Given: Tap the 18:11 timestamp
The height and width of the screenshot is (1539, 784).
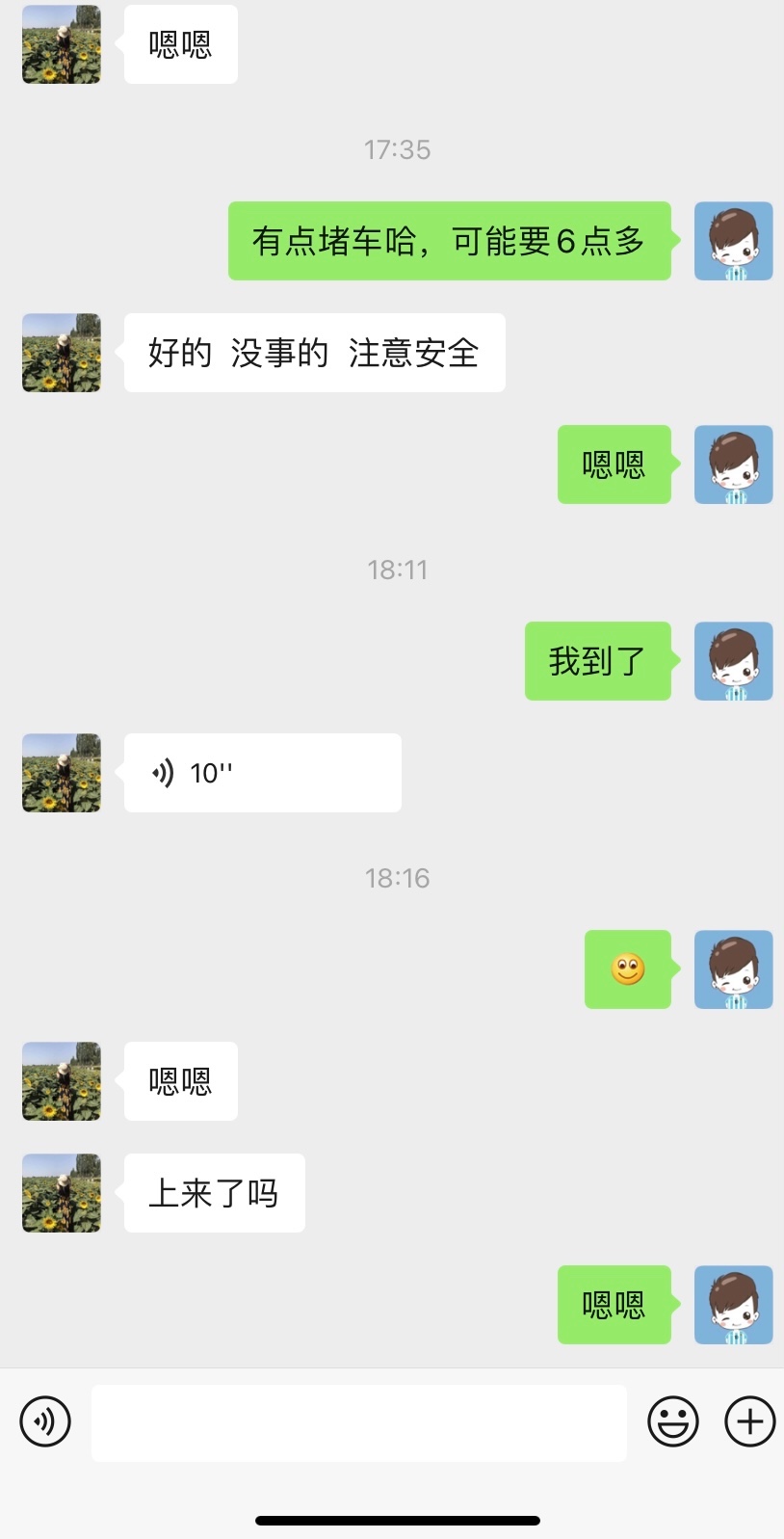Looking at the screenshot, I should pyautogui.click(x=395, y=569).
